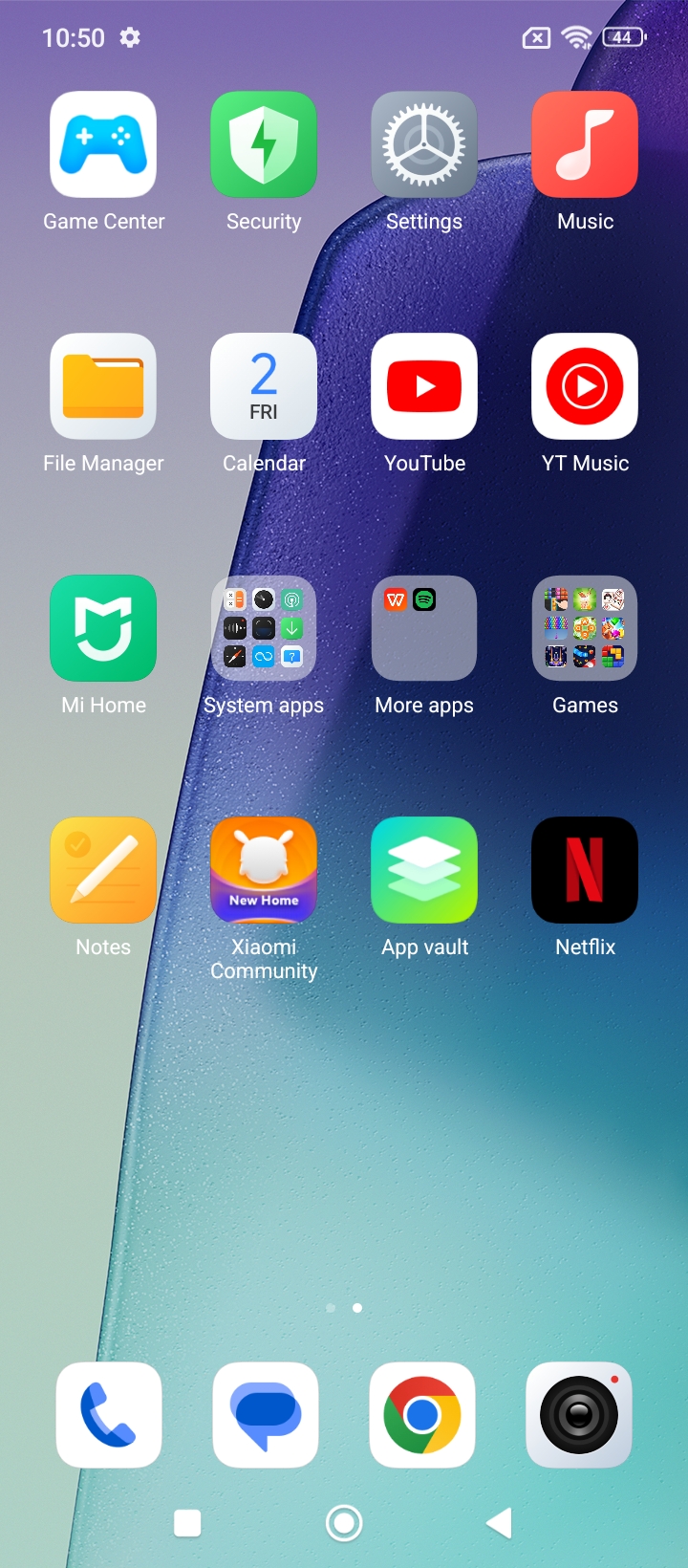Open the Music app

click(585, 144)
